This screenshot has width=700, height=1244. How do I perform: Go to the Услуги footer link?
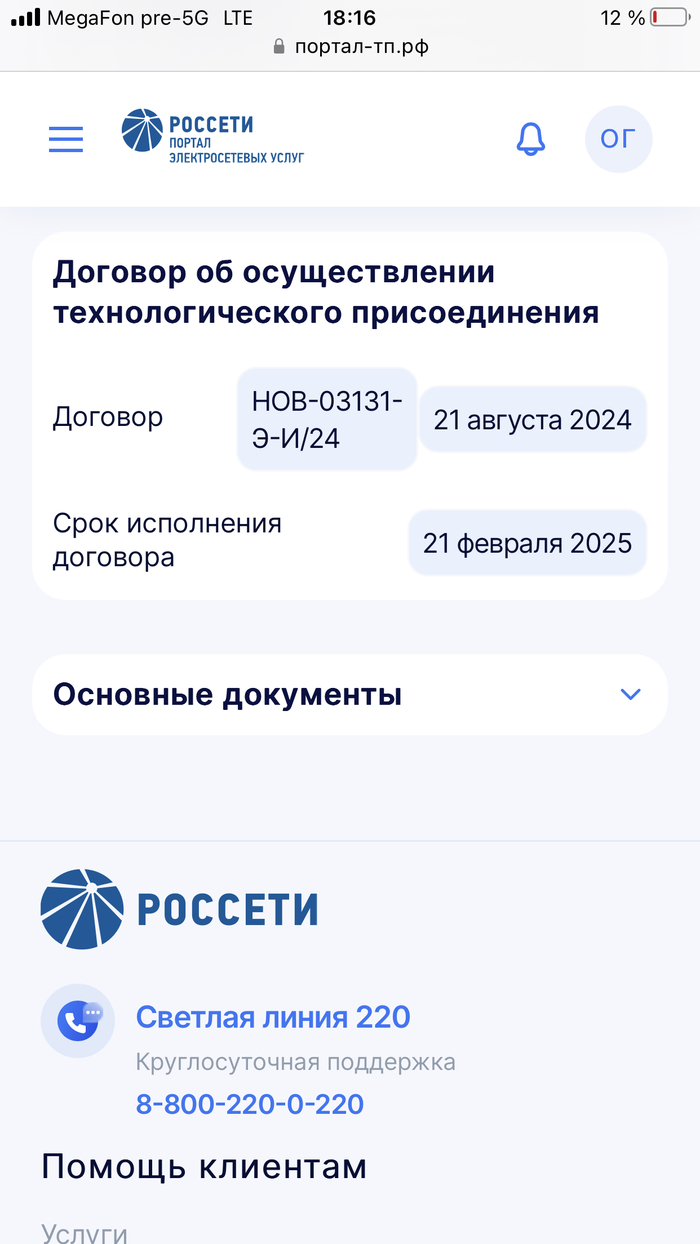(84, 1233)
